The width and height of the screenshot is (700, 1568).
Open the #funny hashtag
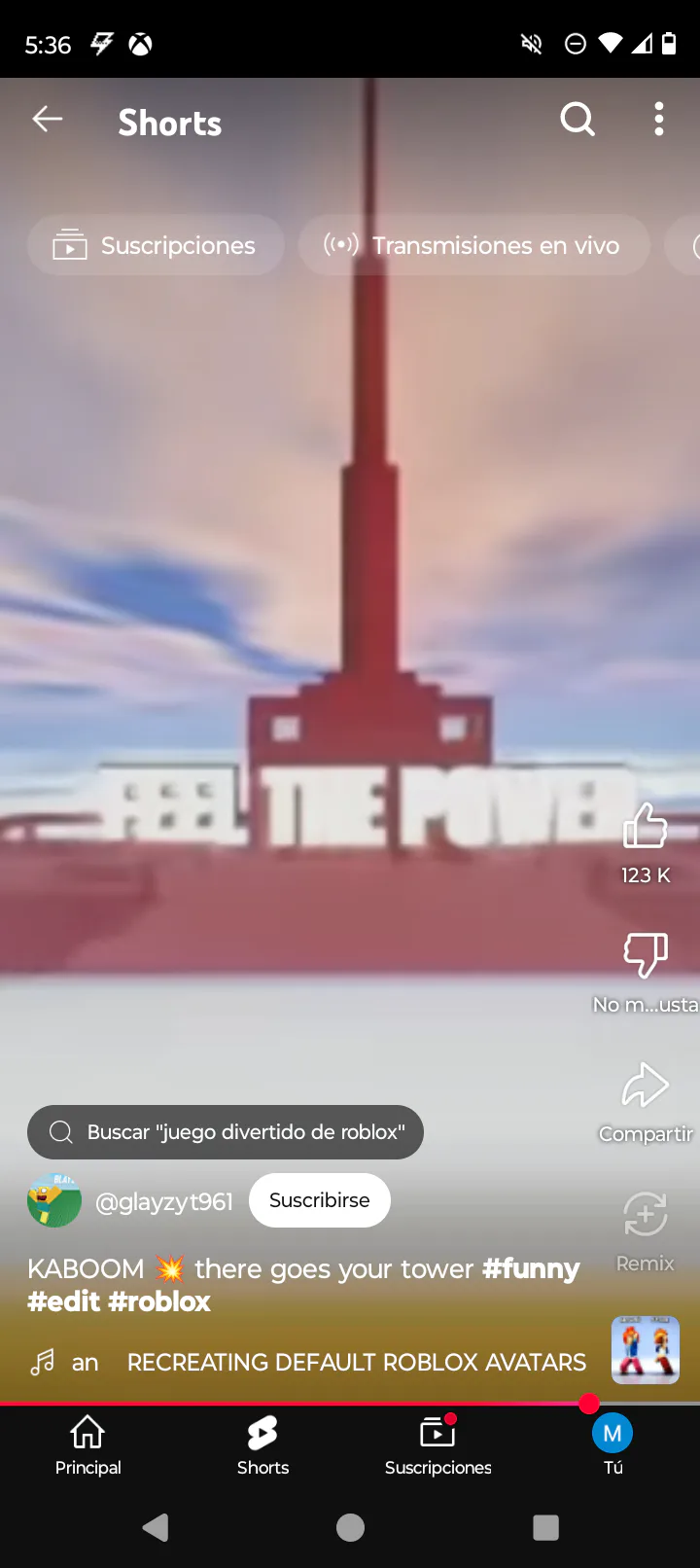[x=531, y=1268]
